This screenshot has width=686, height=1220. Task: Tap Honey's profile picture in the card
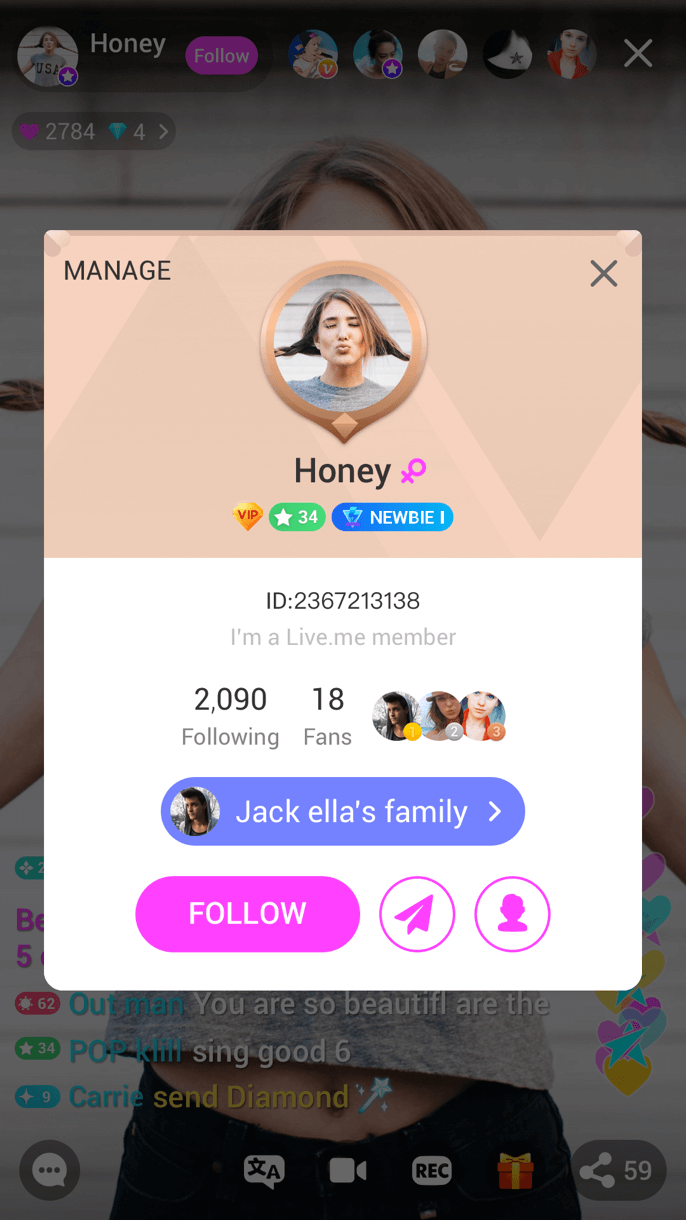coord(343,344)
